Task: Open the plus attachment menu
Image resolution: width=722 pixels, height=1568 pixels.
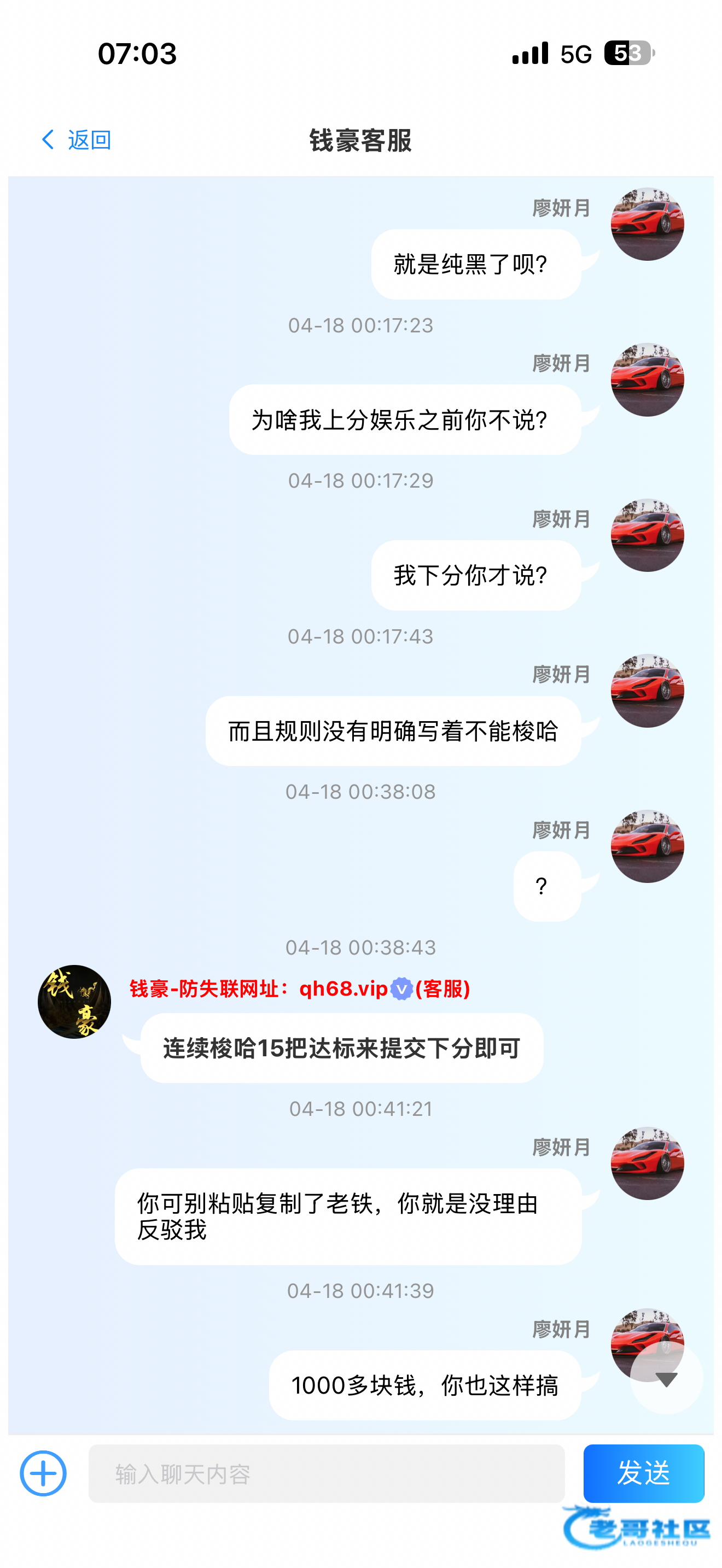Action: pyautogui.click(x=43, y=1473)
